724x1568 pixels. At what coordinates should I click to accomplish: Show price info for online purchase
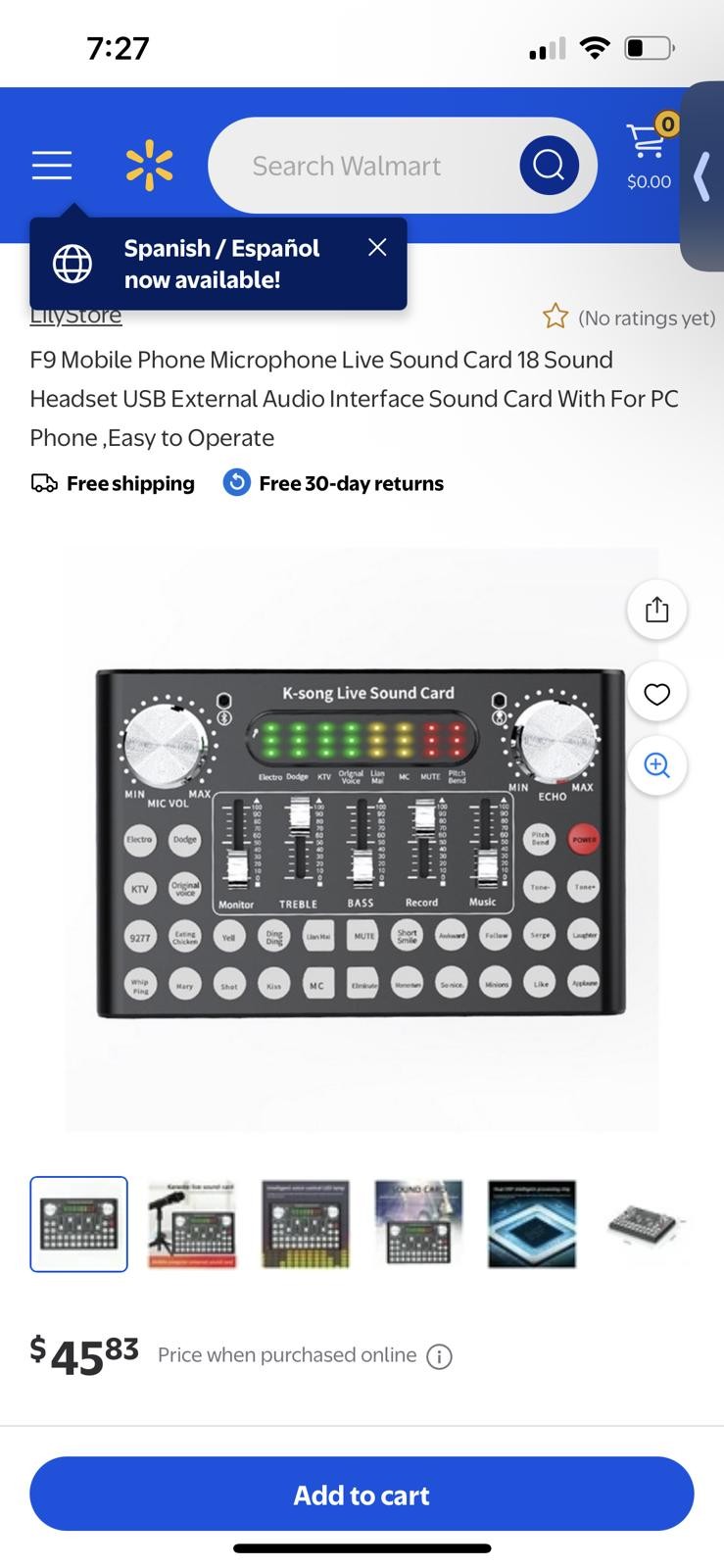[x=440, y=1356]
